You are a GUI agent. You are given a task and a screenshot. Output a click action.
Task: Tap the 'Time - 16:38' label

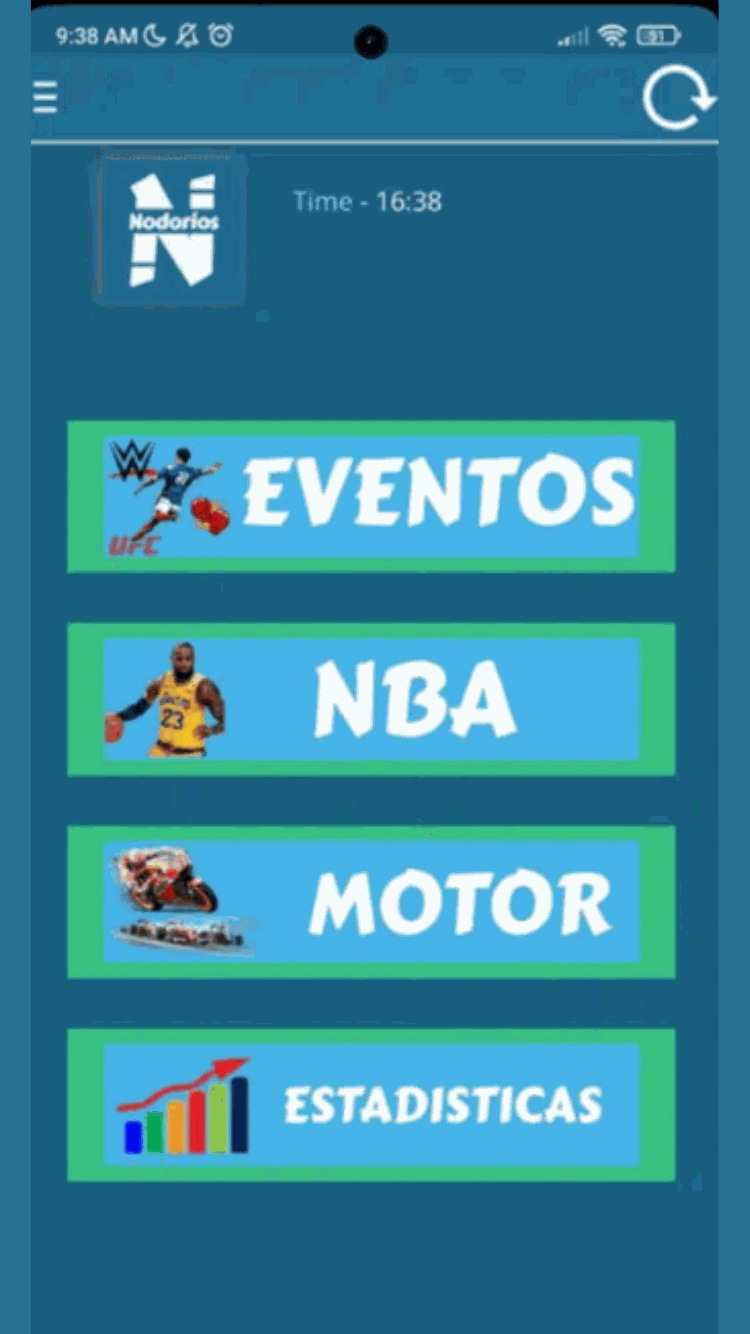(367, 201)
